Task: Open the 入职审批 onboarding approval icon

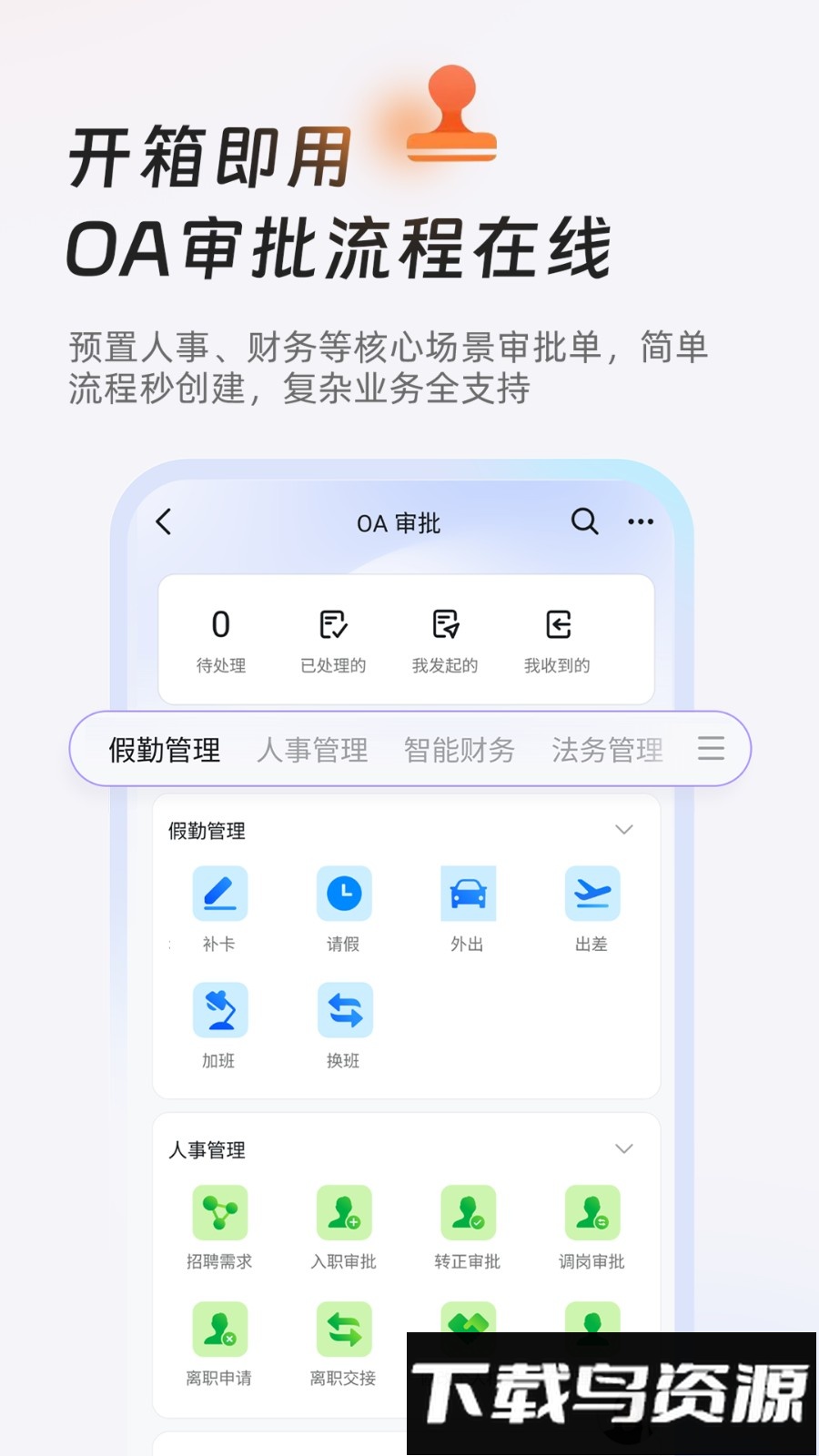Action: coord(343,1213)
